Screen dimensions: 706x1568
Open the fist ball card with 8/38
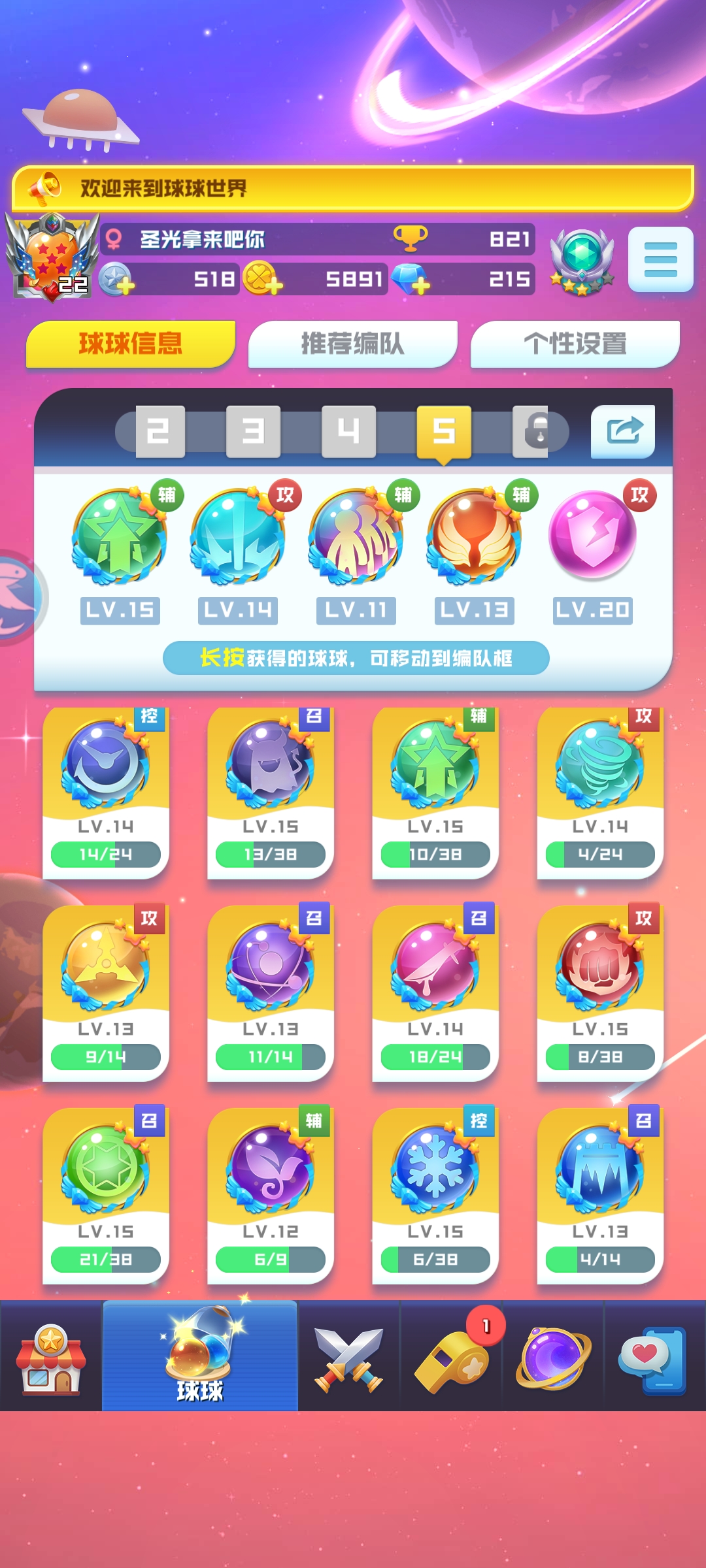600,993
